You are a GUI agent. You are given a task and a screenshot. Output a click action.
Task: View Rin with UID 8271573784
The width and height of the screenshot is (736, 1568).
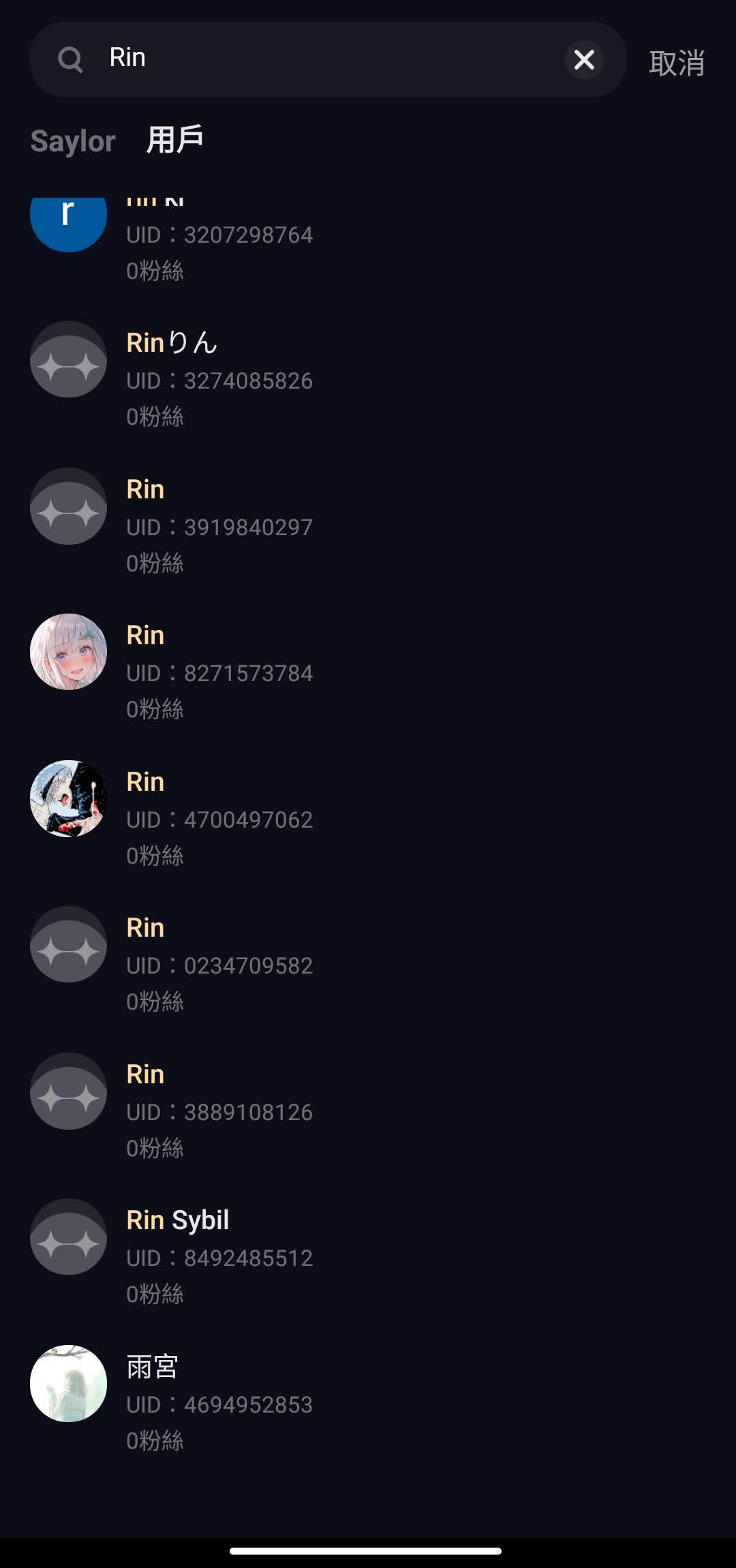pyautogui.click(x=368, y=670)
